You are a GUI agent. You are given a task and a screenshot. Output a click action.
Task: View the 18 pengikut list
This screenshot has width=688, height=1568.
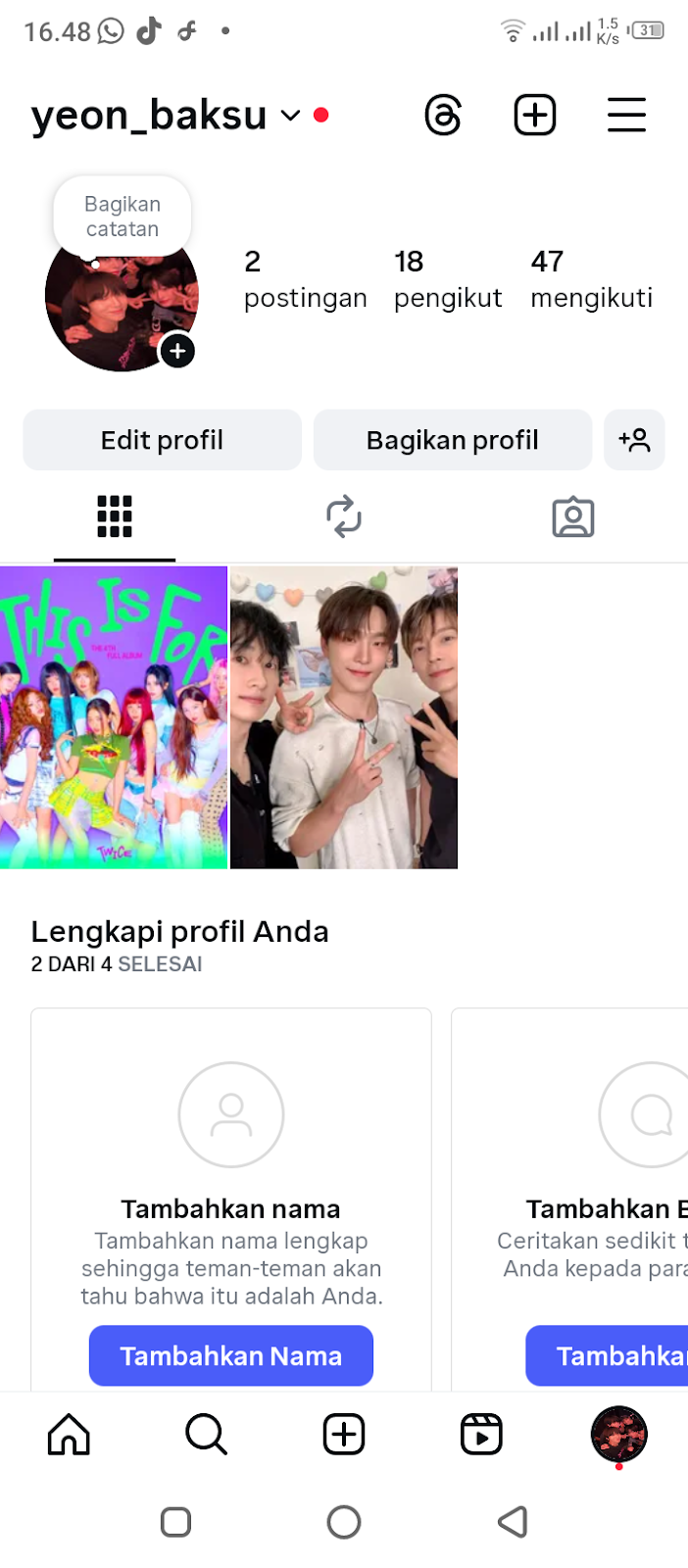[x=448, y=279]
